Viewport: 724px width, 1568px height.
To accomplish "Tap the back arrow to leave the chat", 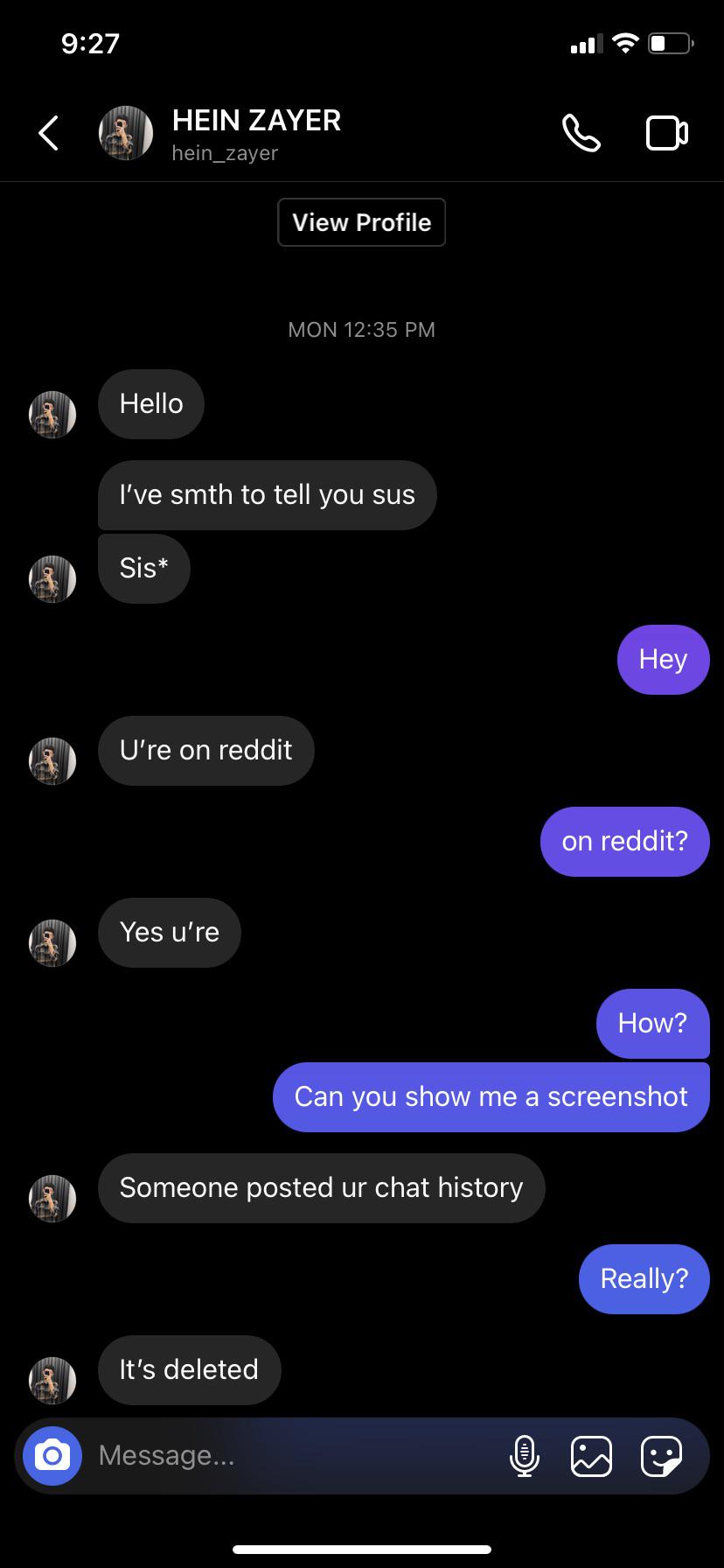I will tap(48, 133).
